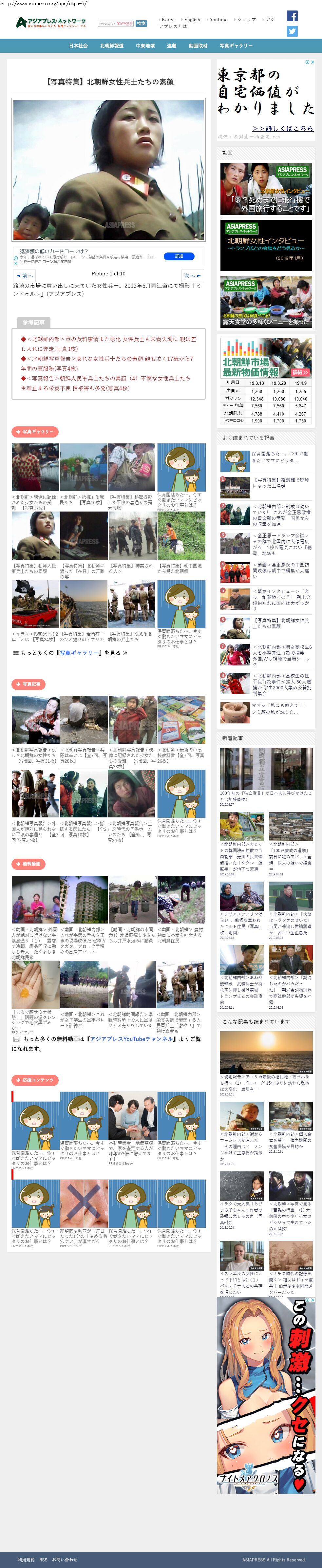The height and width of the screenshot is (1568, 322).
Task: Open the Facebook icon in the header
Action: (x=292, y=16)
